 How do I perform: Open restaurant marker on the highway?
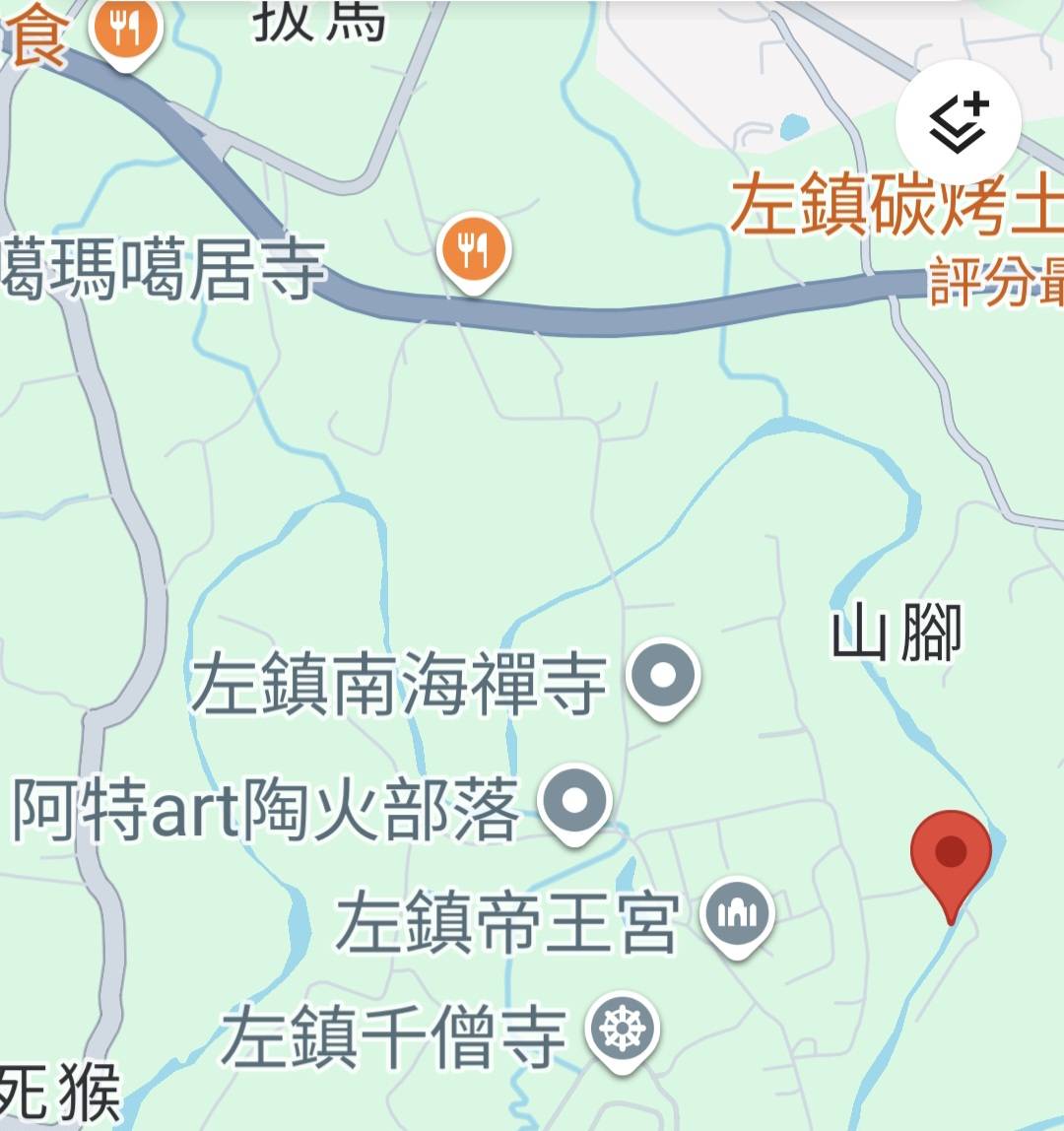[474, 250]
